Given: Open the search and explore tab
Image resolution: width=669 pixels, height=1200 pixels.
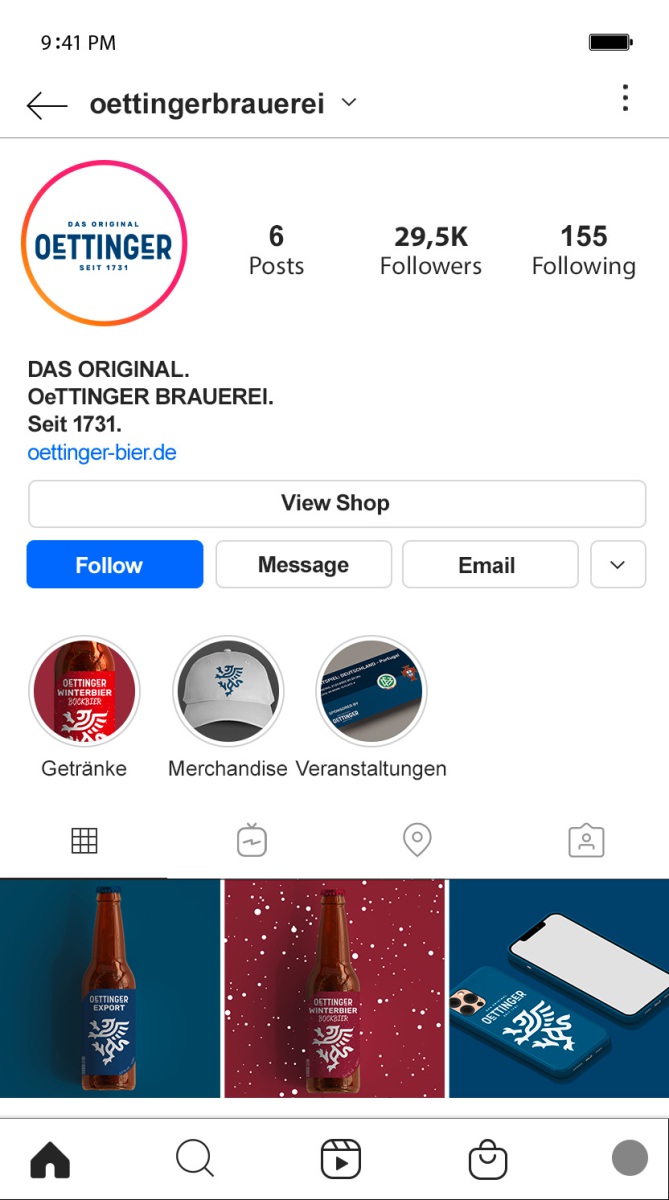Looking at the screenshot, I should (194, 1159).
